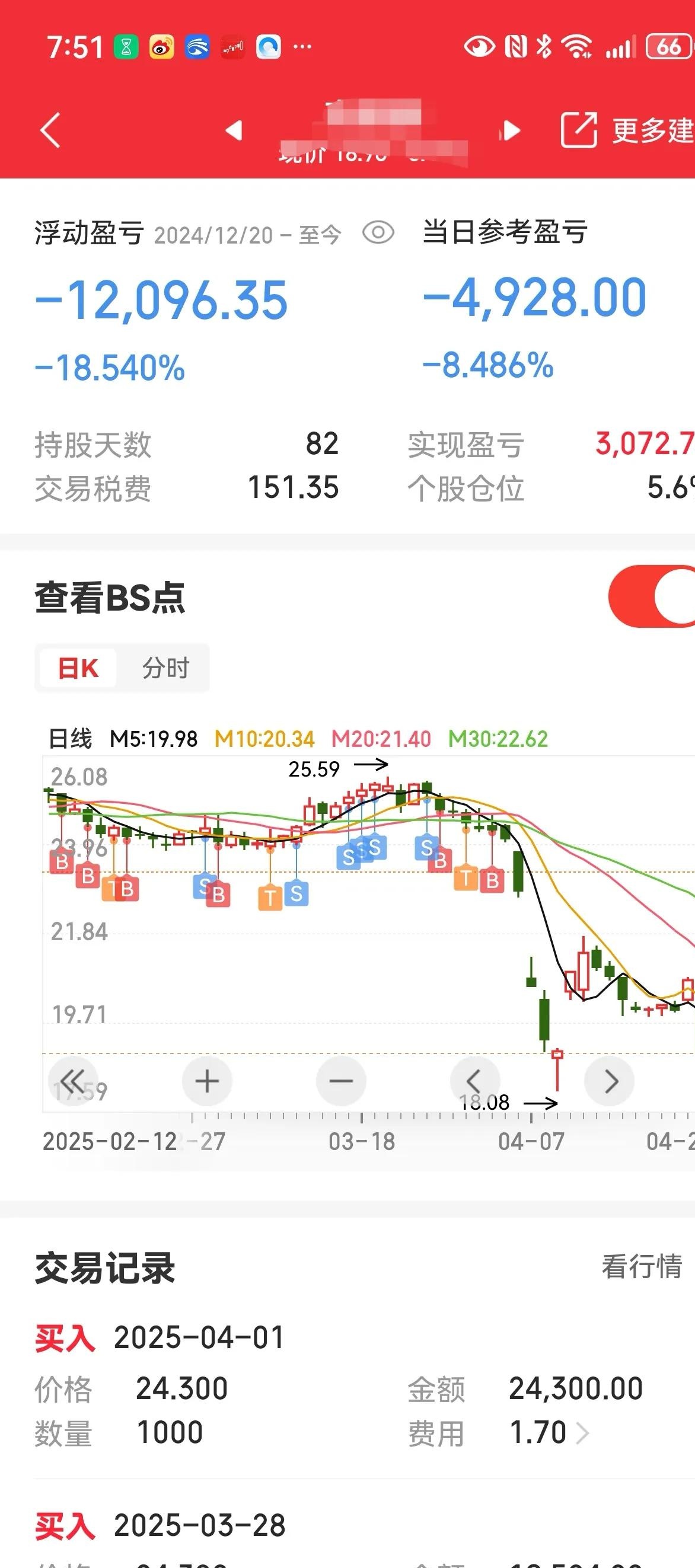The height and width of the screenshot is (1568, 695).
Task: Switch to next stock via right triangle
Action: click(509, 131)
